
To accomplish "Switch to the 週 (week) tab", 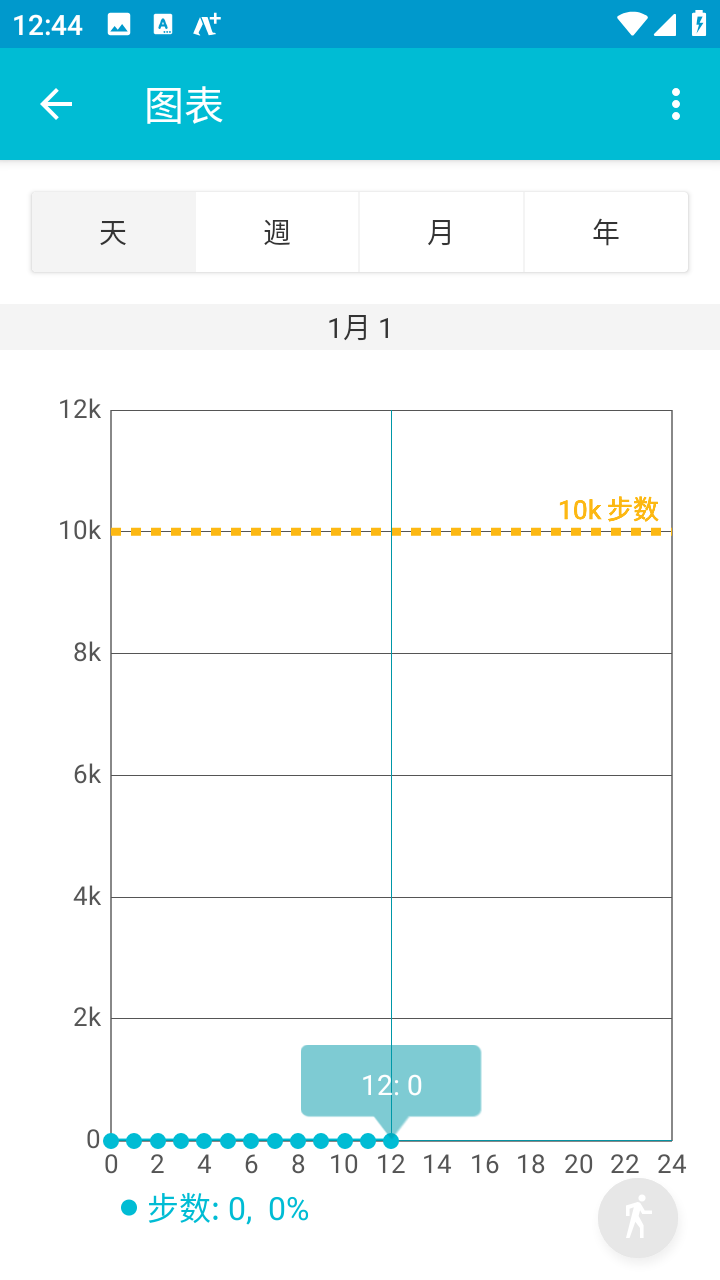I will click(x=277, y=232).
